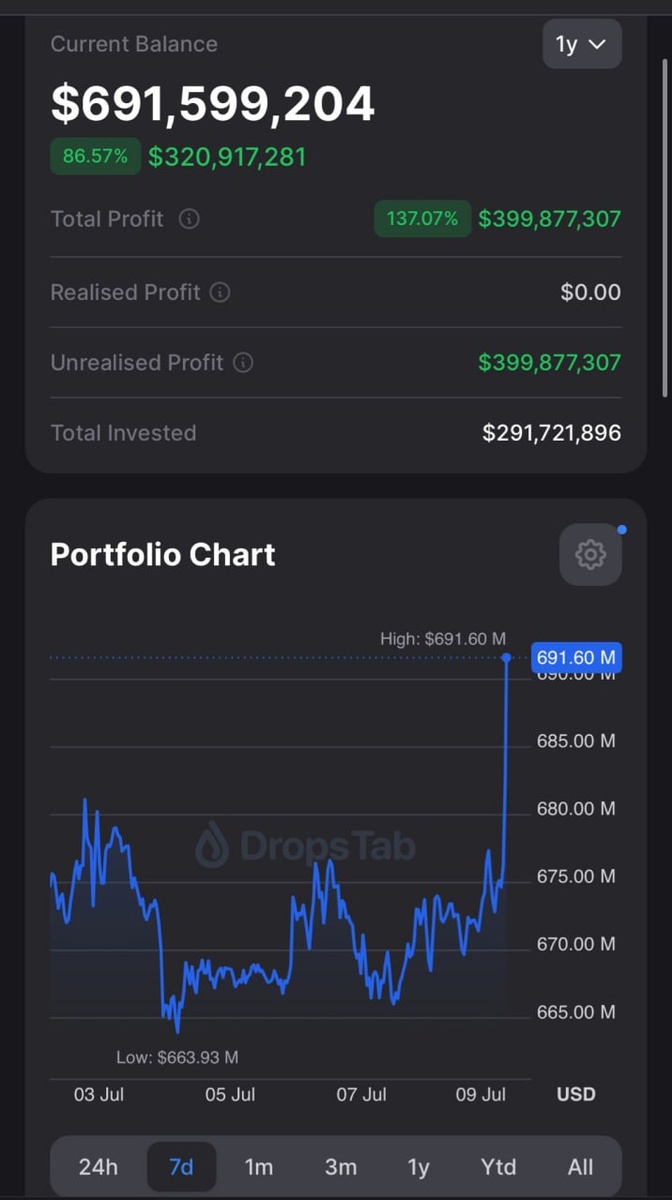
Task: View All time chart range
Action: (580, 1167)
